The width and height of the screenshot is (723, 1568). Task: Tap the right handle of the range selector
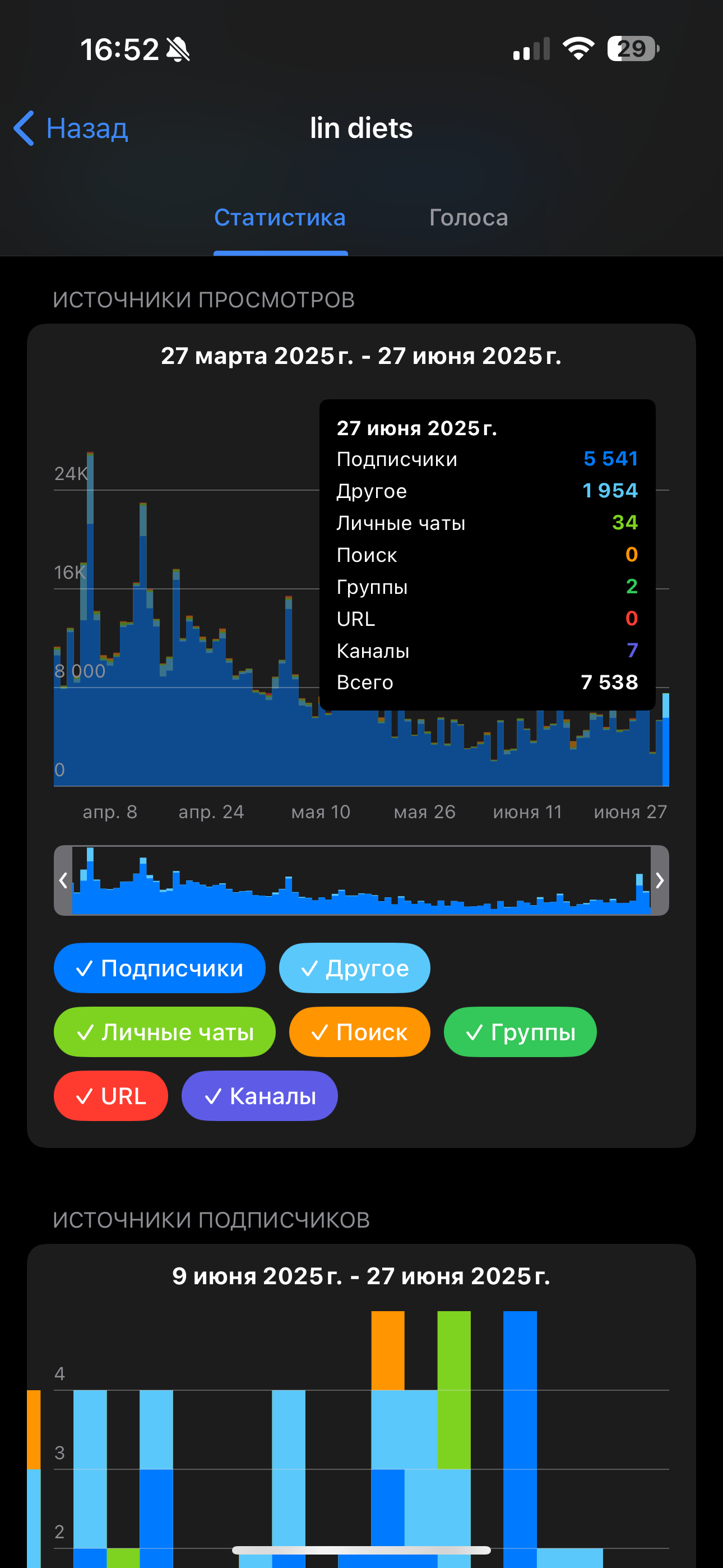pyautogui.click(x=660, y=880)
